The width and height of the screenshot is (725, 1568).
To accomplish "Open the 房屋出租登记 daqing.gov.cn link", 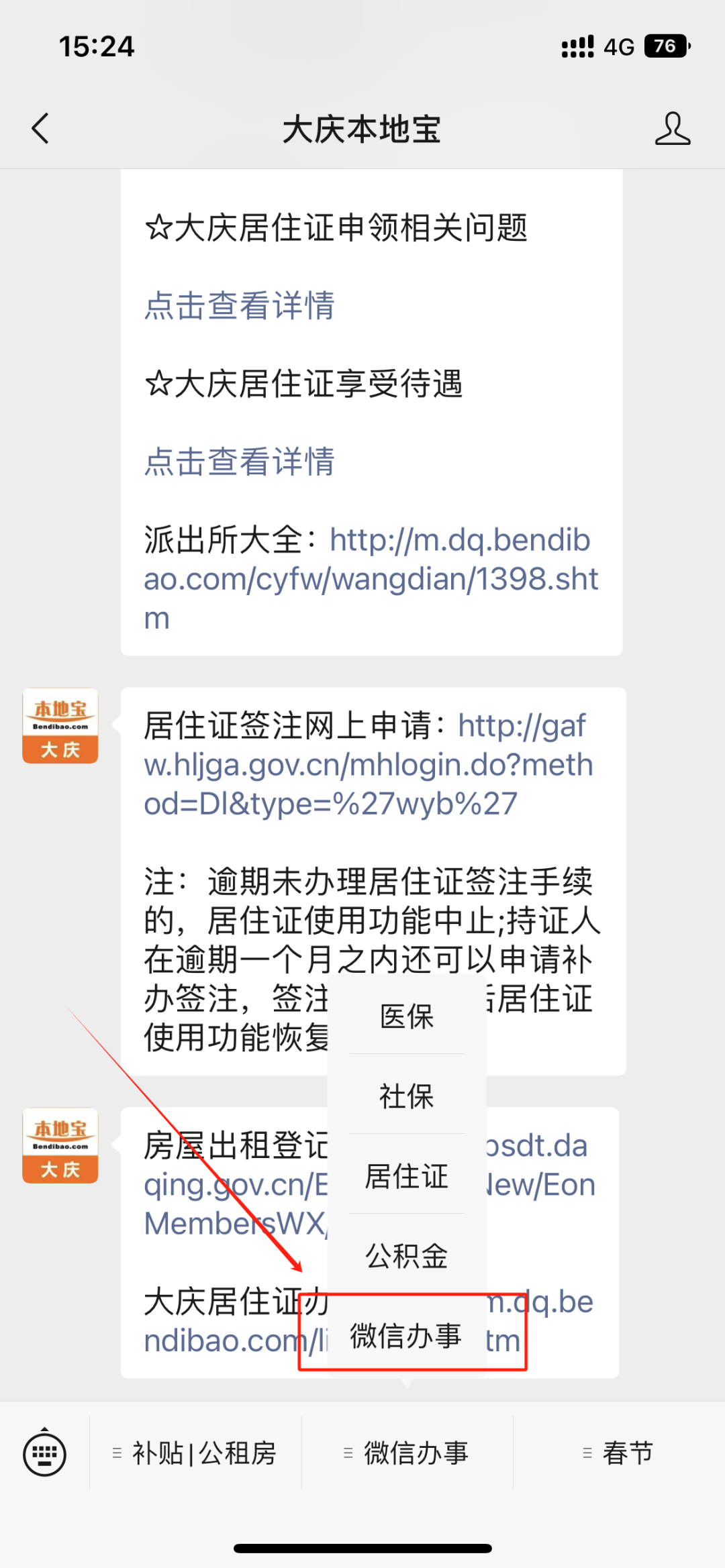I will 235,1186.
